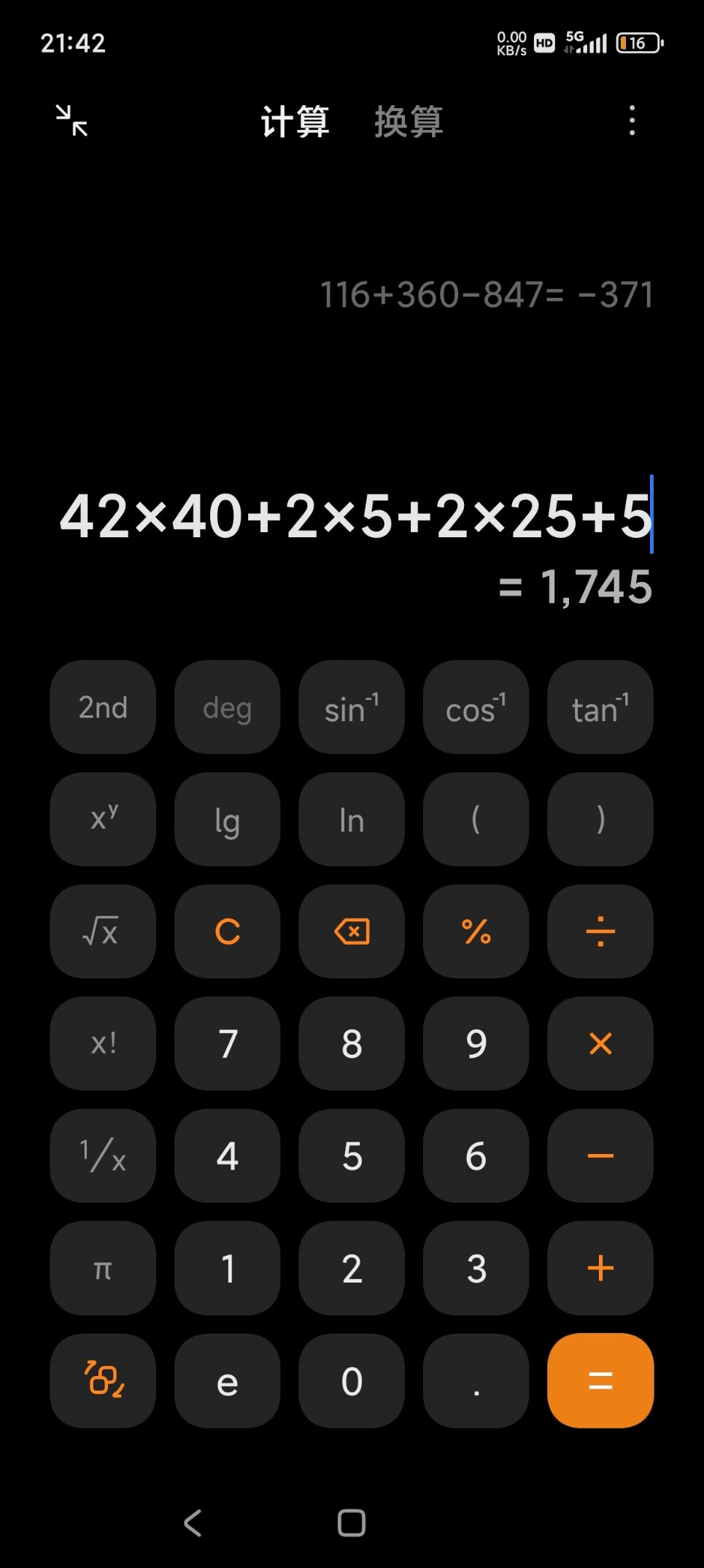
Task: Insert the pi constant
Action: [103, 1269]
